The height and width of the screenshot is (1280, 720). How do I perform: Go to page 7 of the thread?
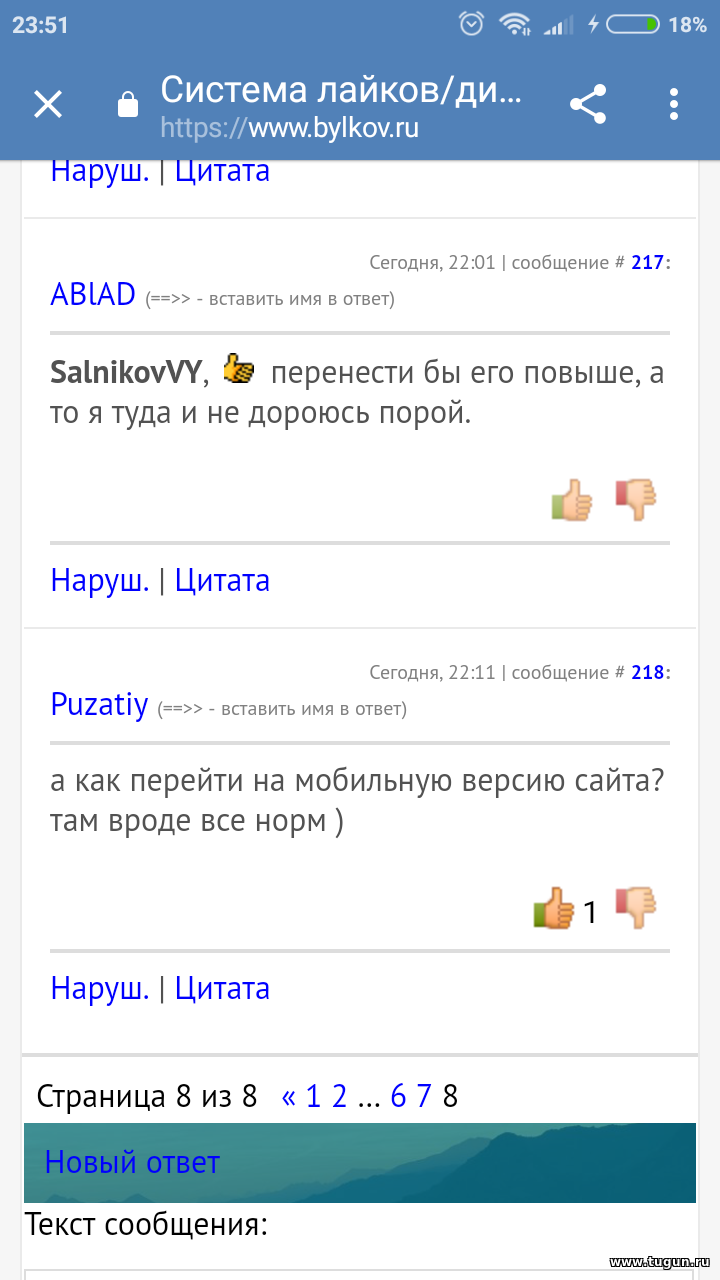click(423, 1097)
